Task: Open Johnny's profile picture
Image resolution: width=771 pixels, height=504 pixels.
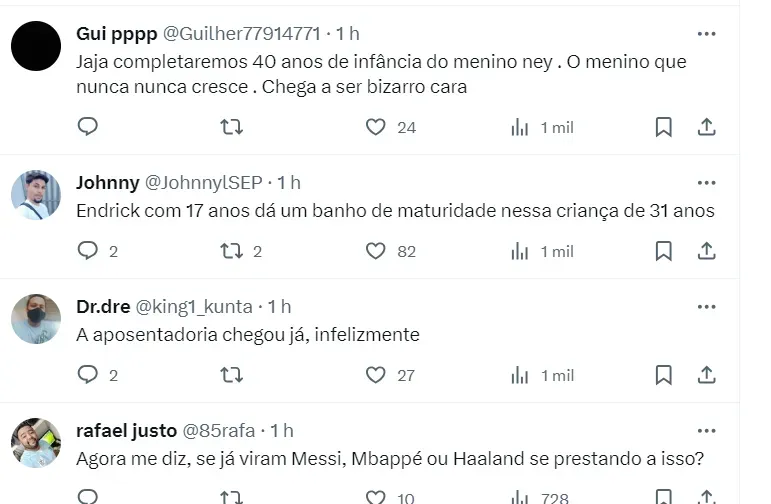Action: tap(36, 195)
